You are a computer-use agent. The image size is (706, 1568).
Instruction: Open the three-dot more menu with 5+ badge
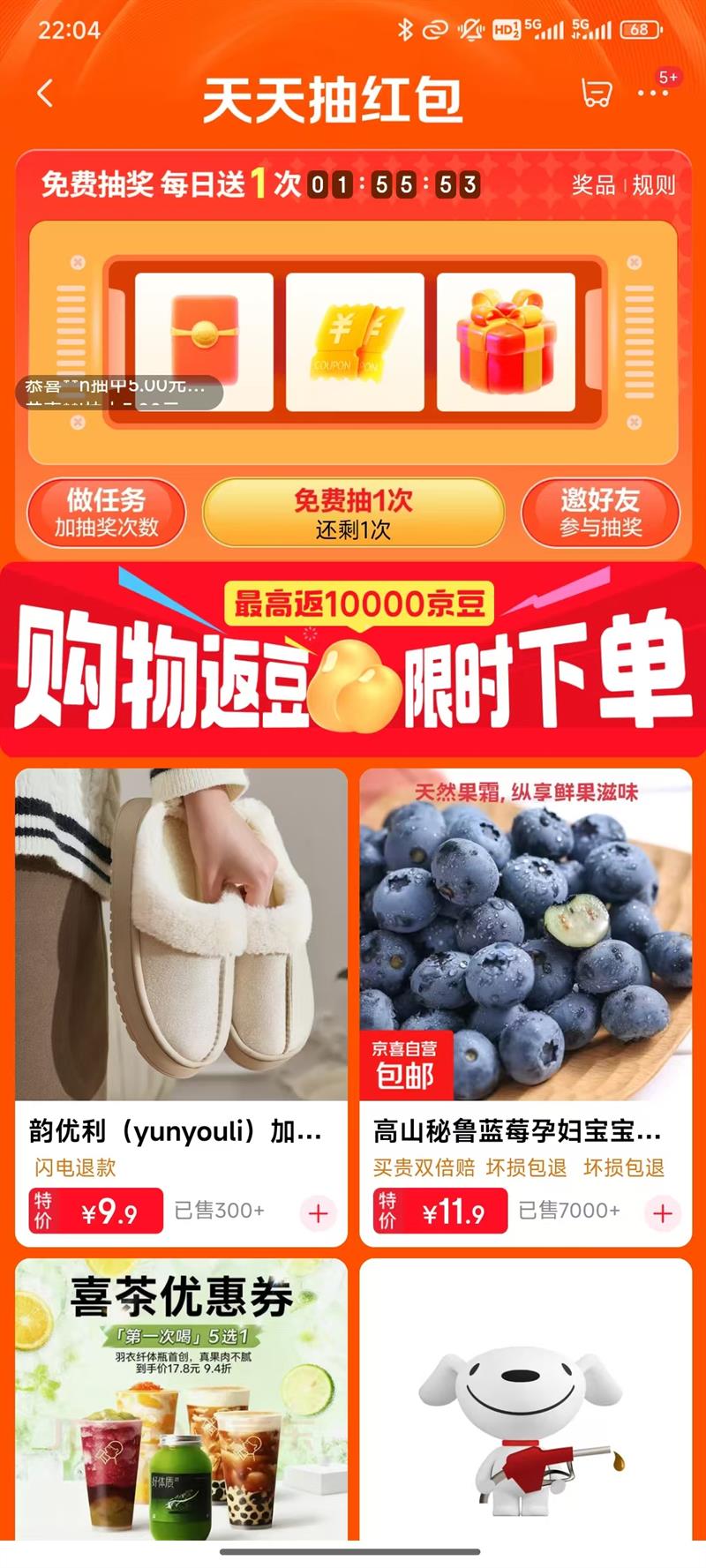pyautogui.click(x=654, y=93)
